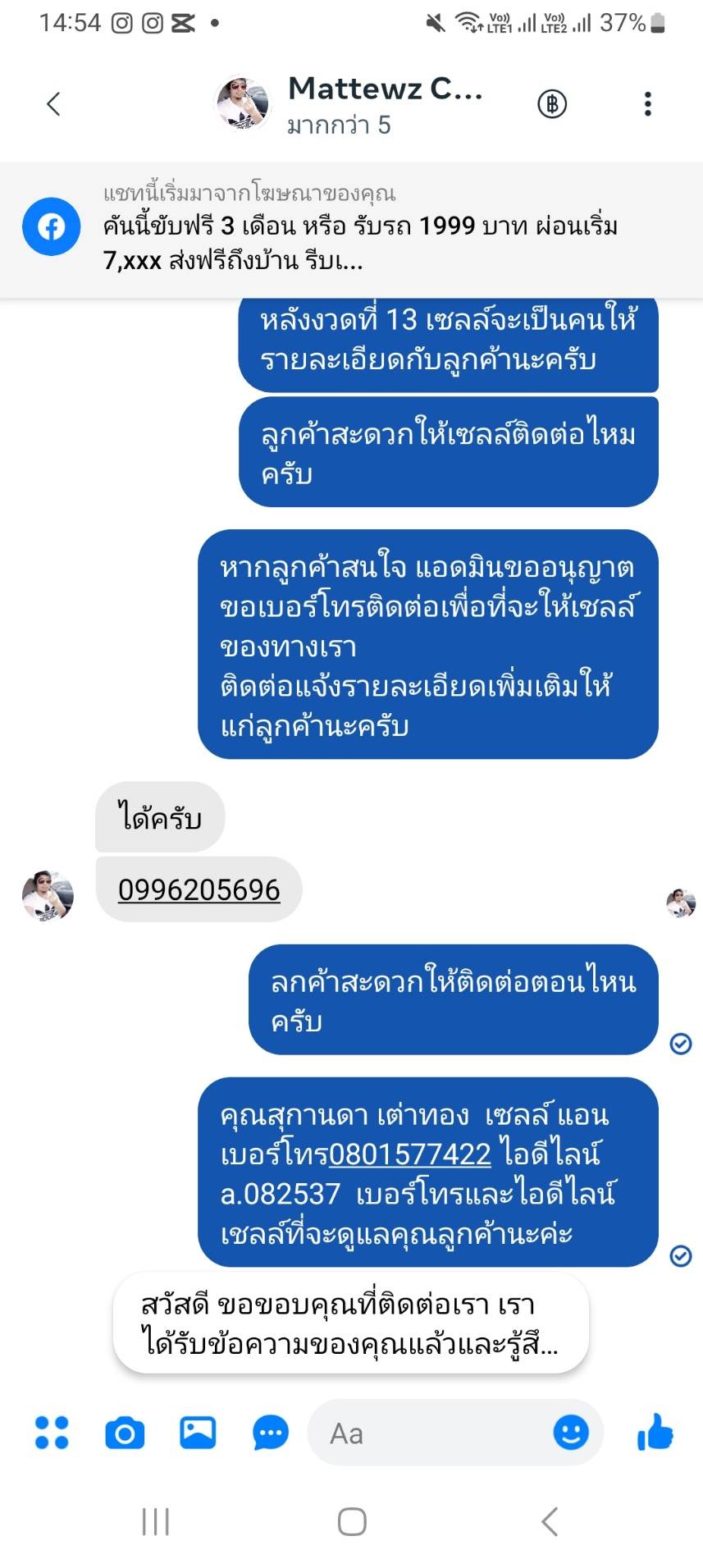
Task: Open the photo gallery picker
Action: tap(198, 1433)
